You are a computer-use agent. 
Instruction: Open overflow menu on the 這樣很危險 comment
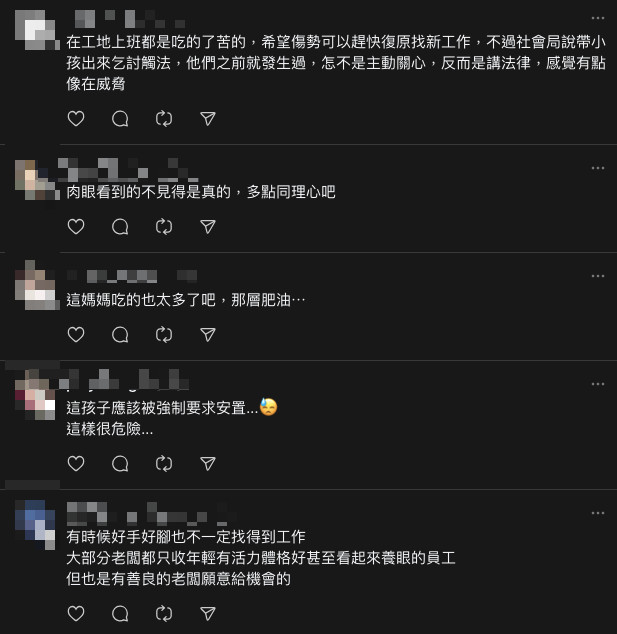597,384
